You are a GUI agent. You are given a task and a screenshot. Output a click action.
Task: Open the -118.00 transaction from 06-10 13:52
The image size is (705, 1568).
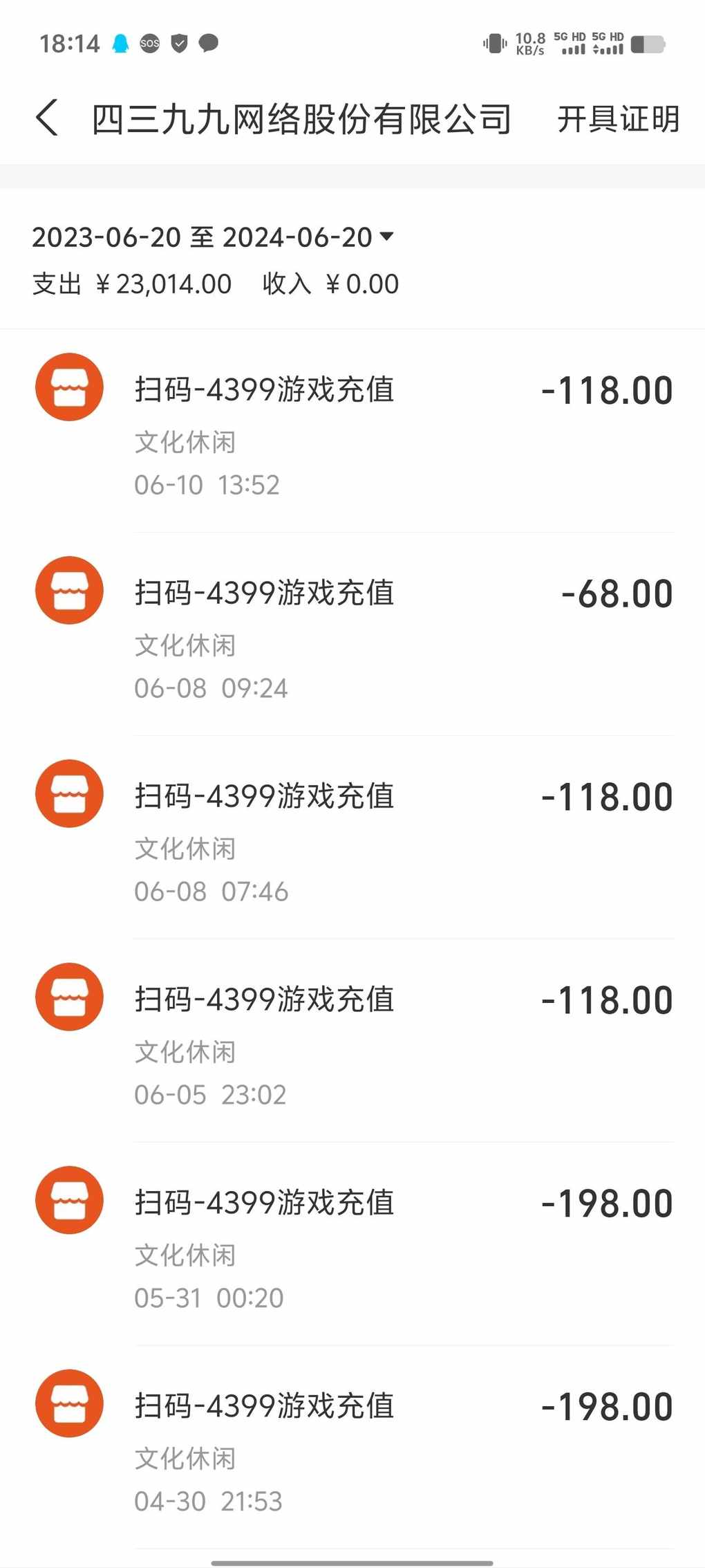352,431
